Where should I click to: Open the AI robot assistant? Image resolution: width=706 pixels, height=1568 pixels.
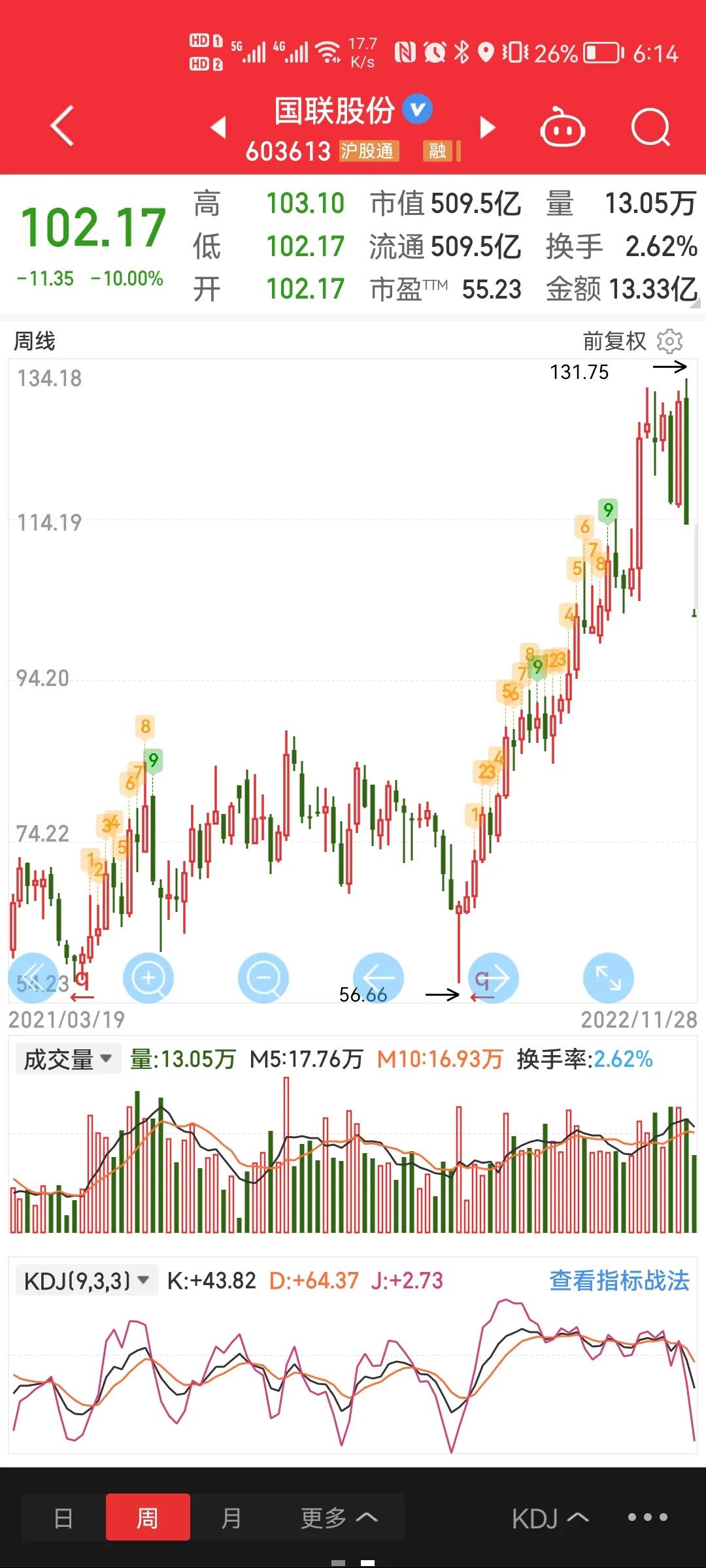tap(563, 127)
